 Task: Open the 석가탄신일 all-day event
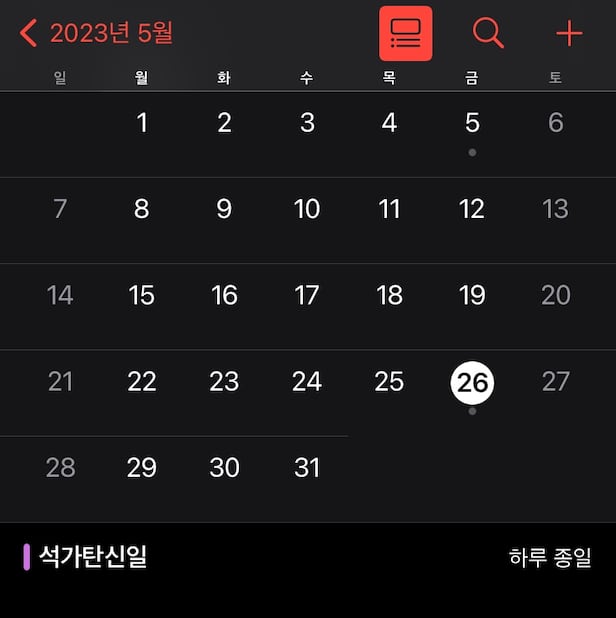[x=300, y=557]
